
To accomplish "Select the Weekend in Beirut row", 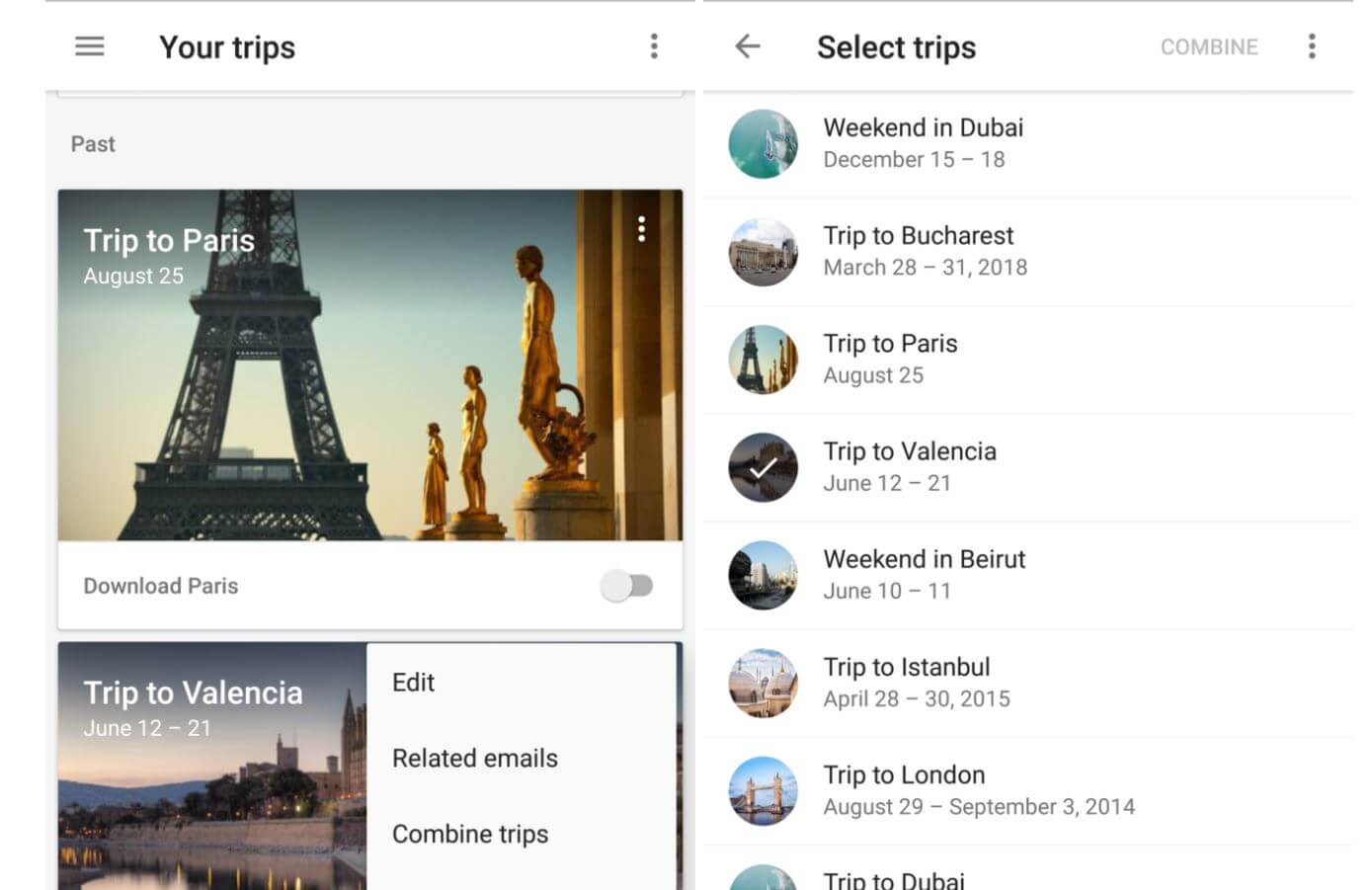I will click(1027, 574).
